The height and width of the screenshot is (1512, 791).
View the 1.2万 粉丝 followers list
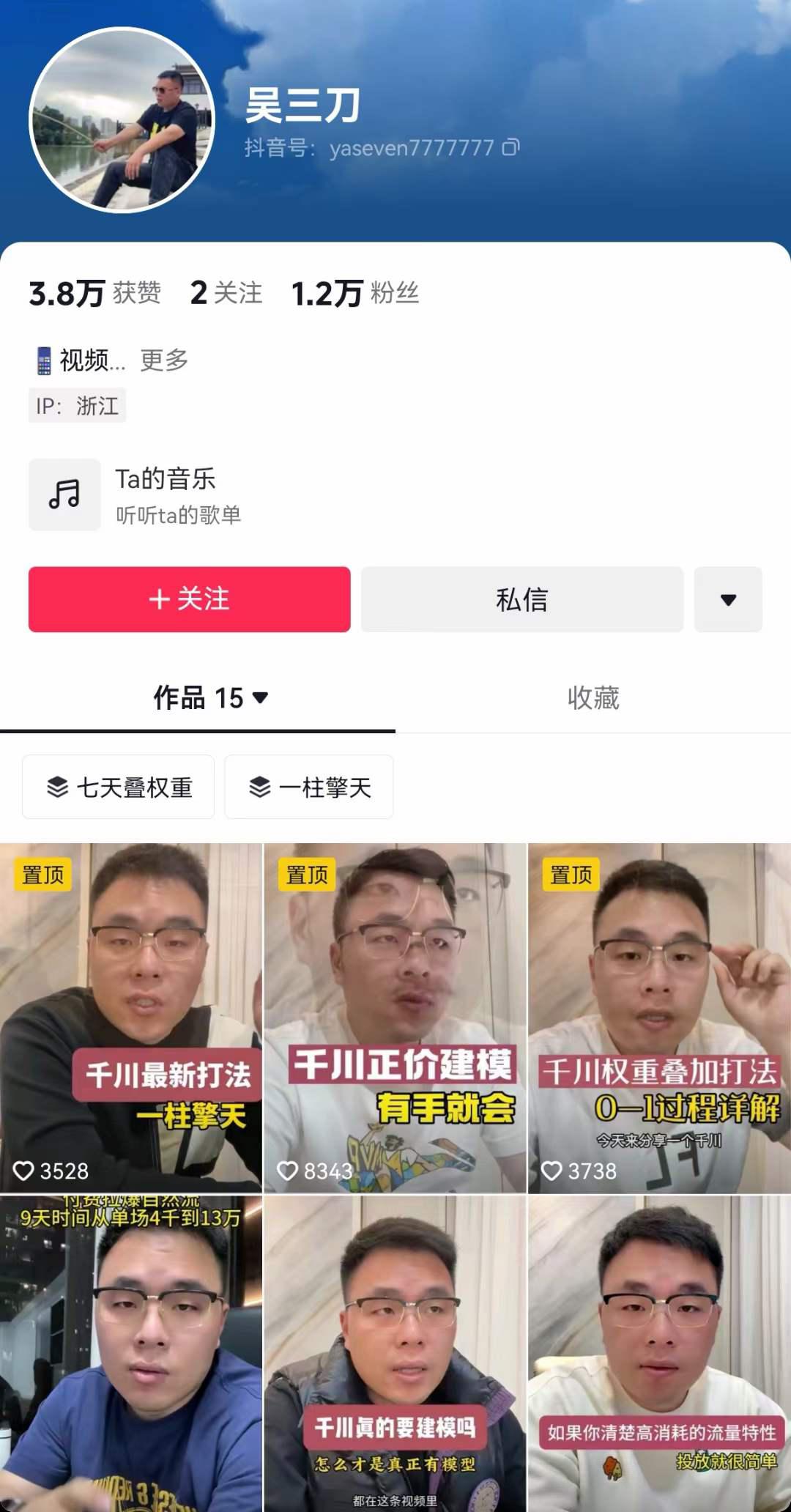click(355, 294)
